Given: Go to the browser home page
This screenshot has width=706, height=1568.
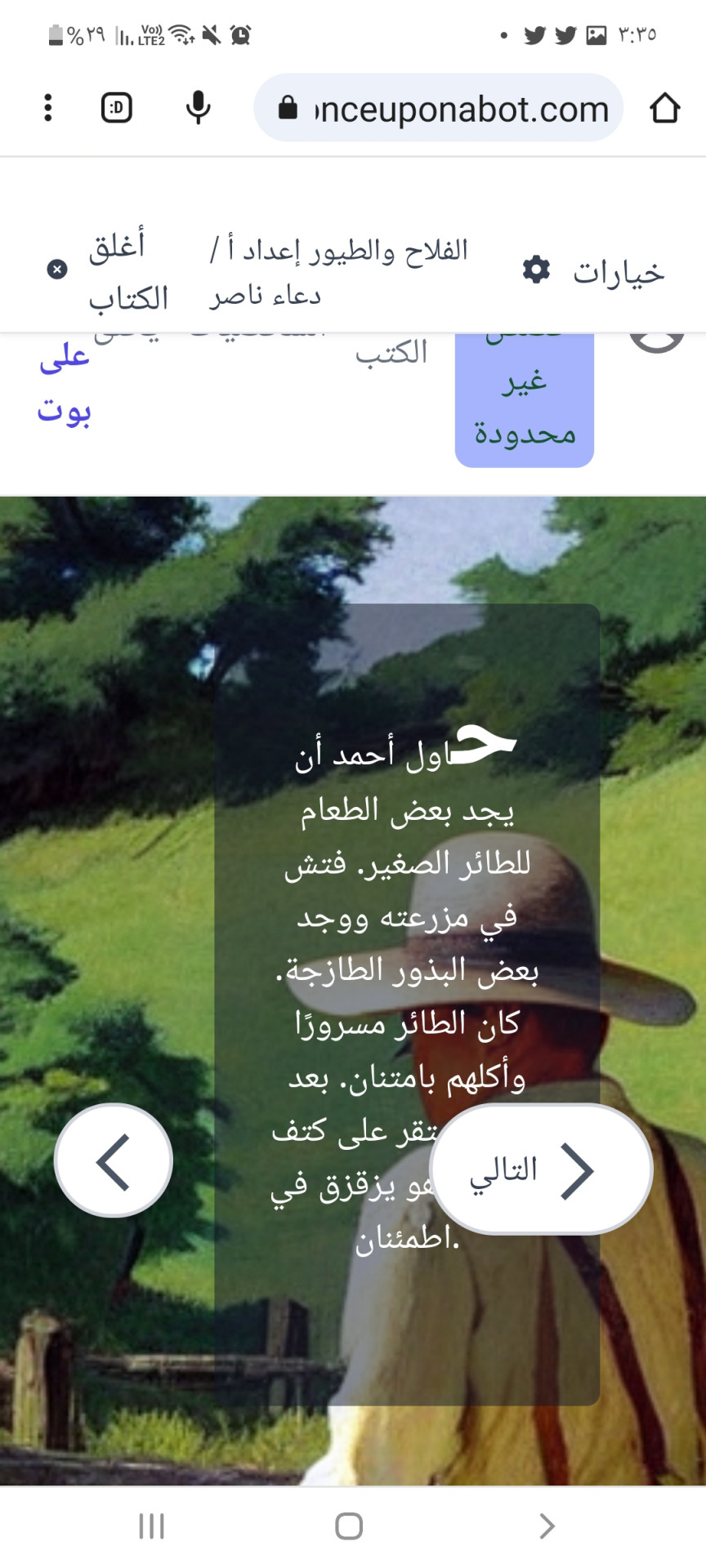Looking at the screenshot, I should 664,108.
